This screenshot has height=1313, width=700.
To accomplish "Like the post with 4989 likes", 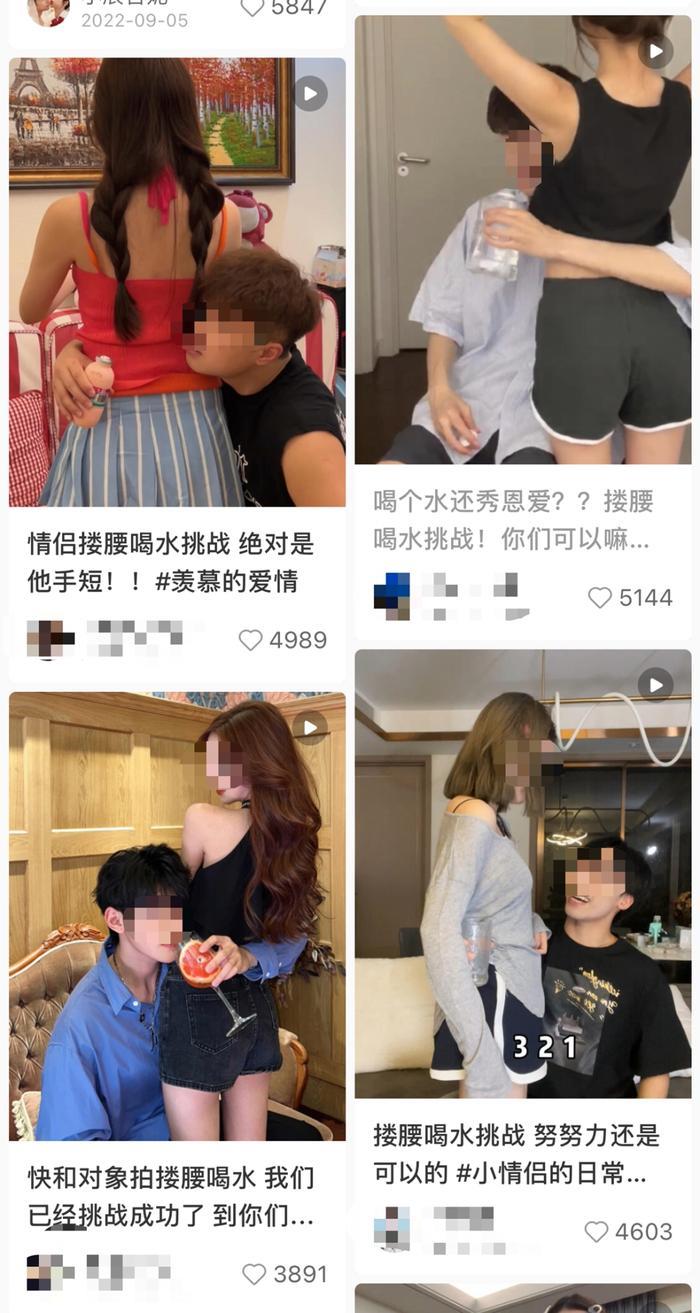I will click(251, 640).
